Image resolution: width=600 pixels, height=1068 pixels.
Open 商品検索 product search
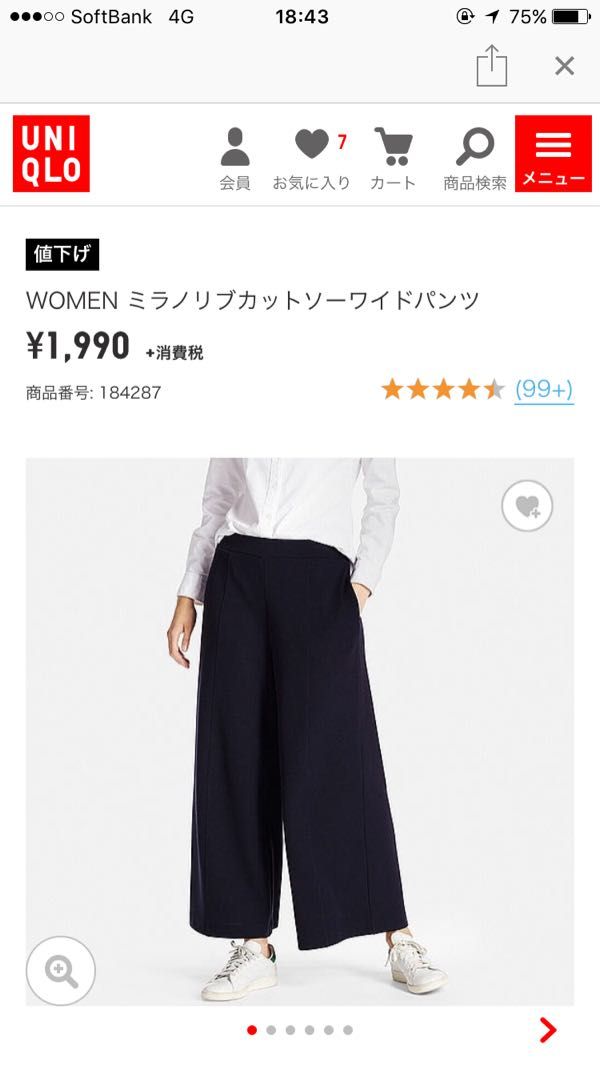(x=475, y=159)
